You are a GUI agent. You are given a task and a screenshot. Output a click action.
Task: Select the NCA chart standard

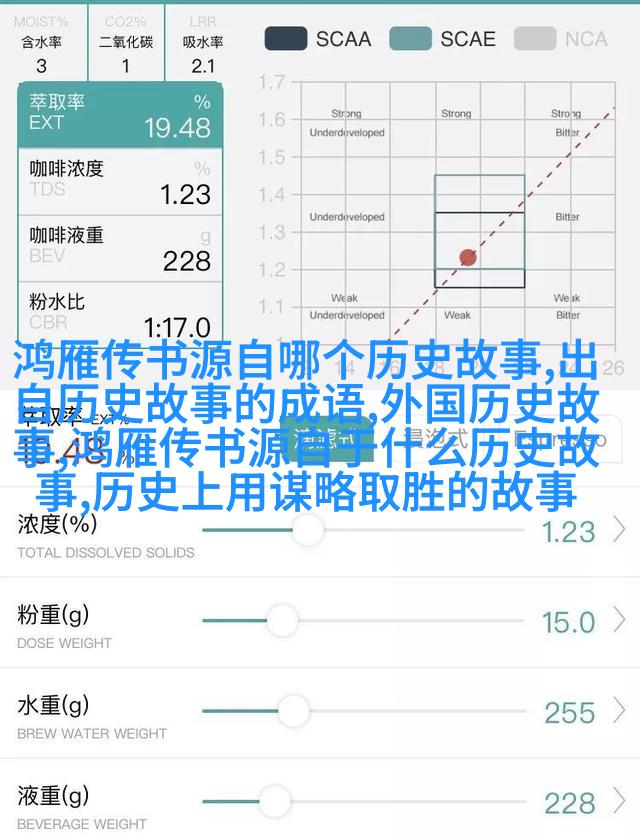[562, 39]
